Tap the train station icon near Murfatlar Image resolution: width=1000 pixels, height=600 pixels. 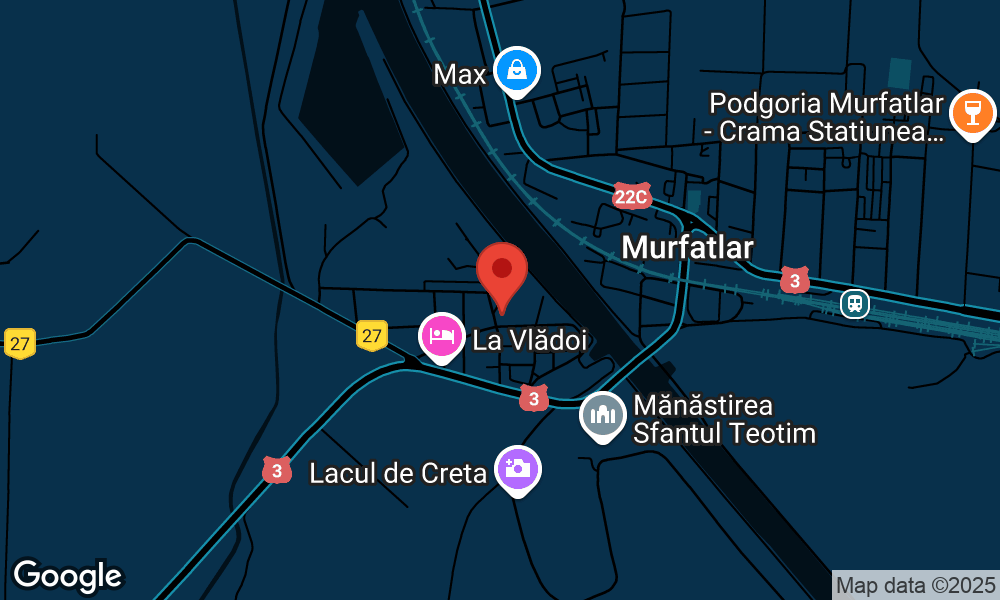(854, 303)
